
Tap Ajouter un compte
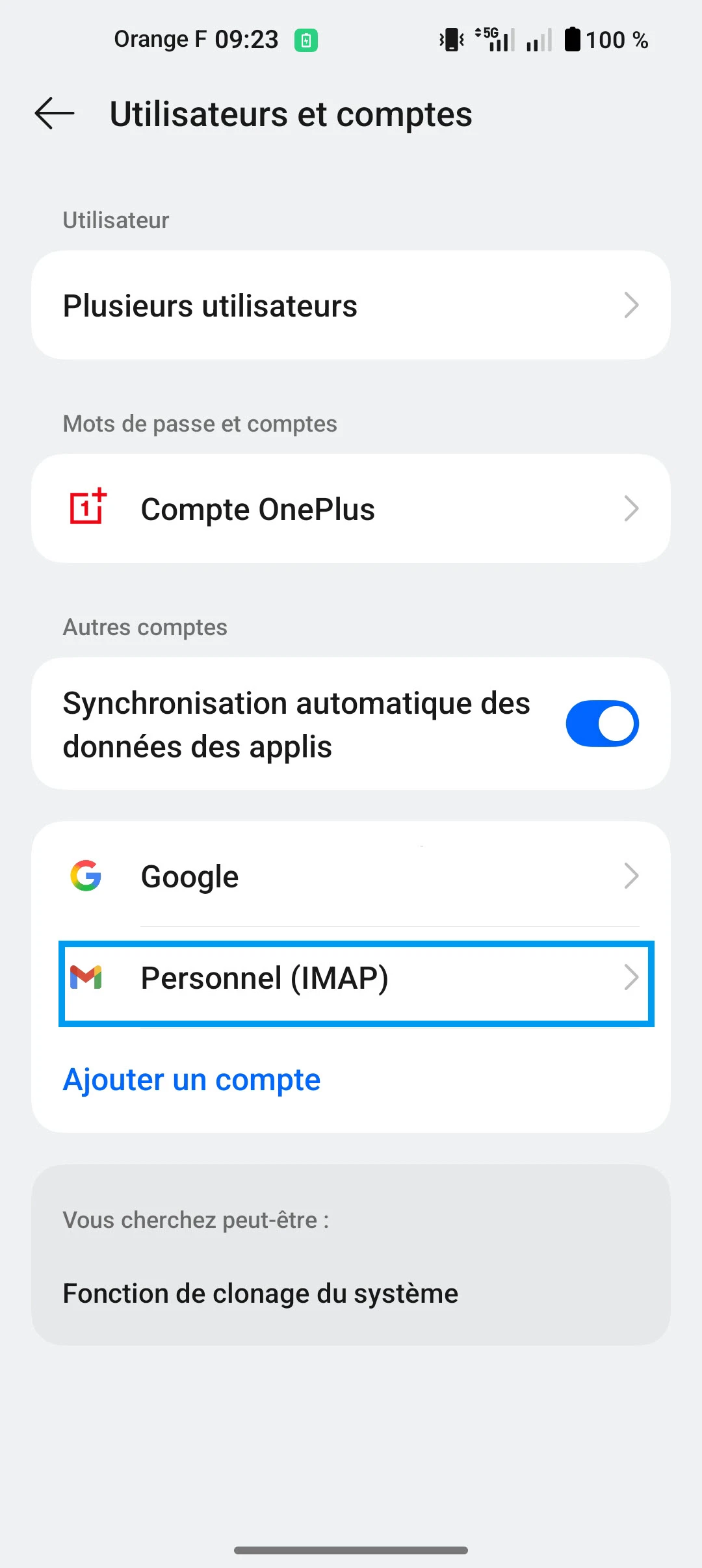[x=192, y=1080]
